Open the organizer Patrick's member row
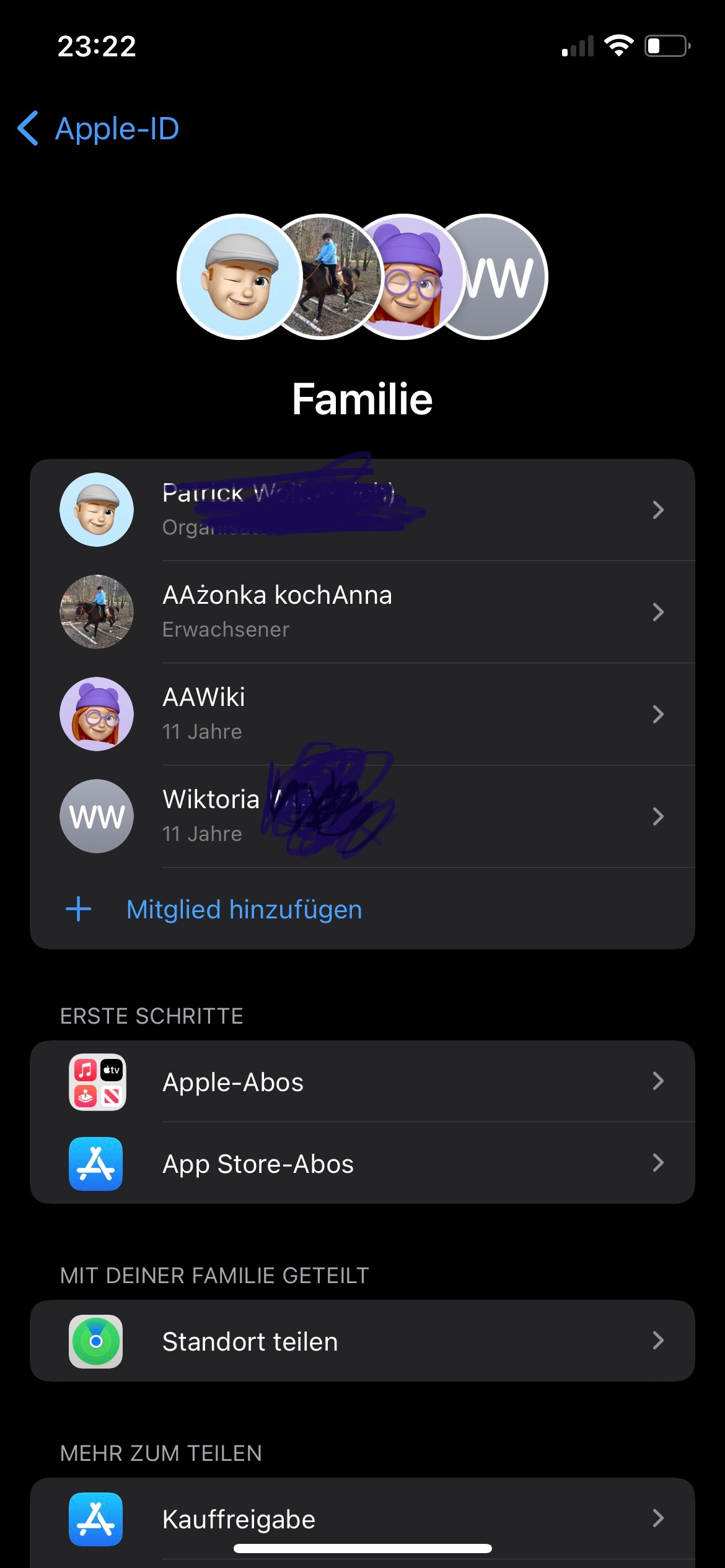 point(362,510)
